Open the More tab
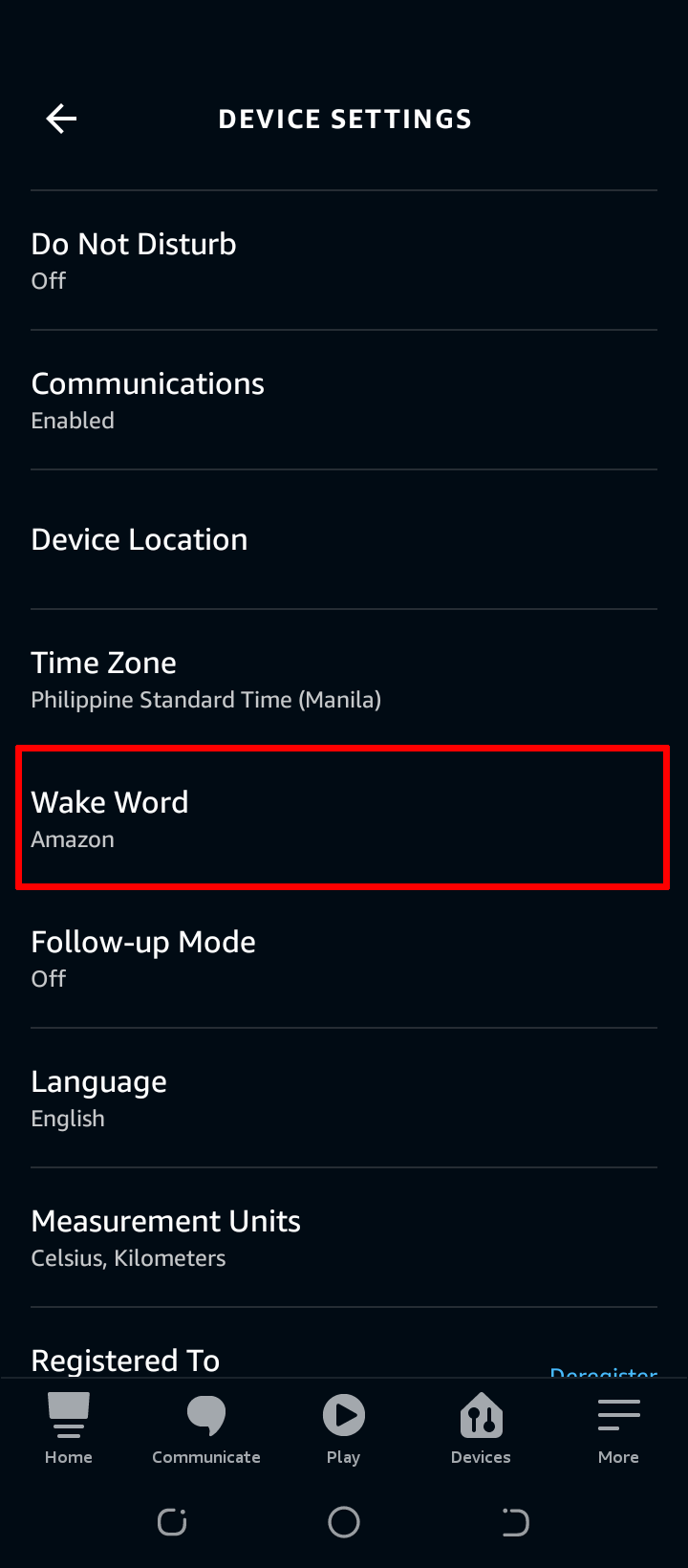Image resolution: width=688 pixels, height=1568 pixels. (618, 1428)
